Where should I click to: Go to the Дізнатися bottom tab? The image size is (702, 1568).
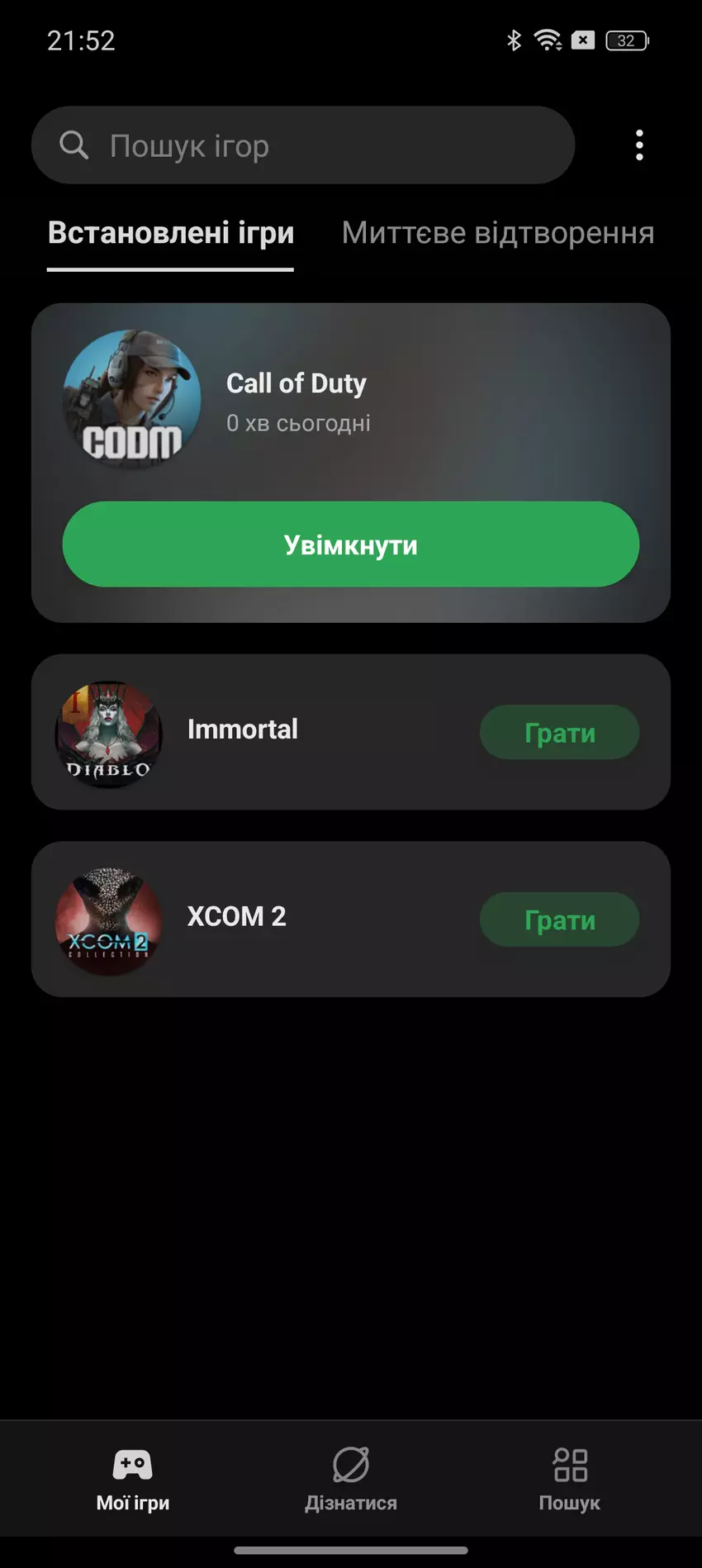tap(350, 1479)
